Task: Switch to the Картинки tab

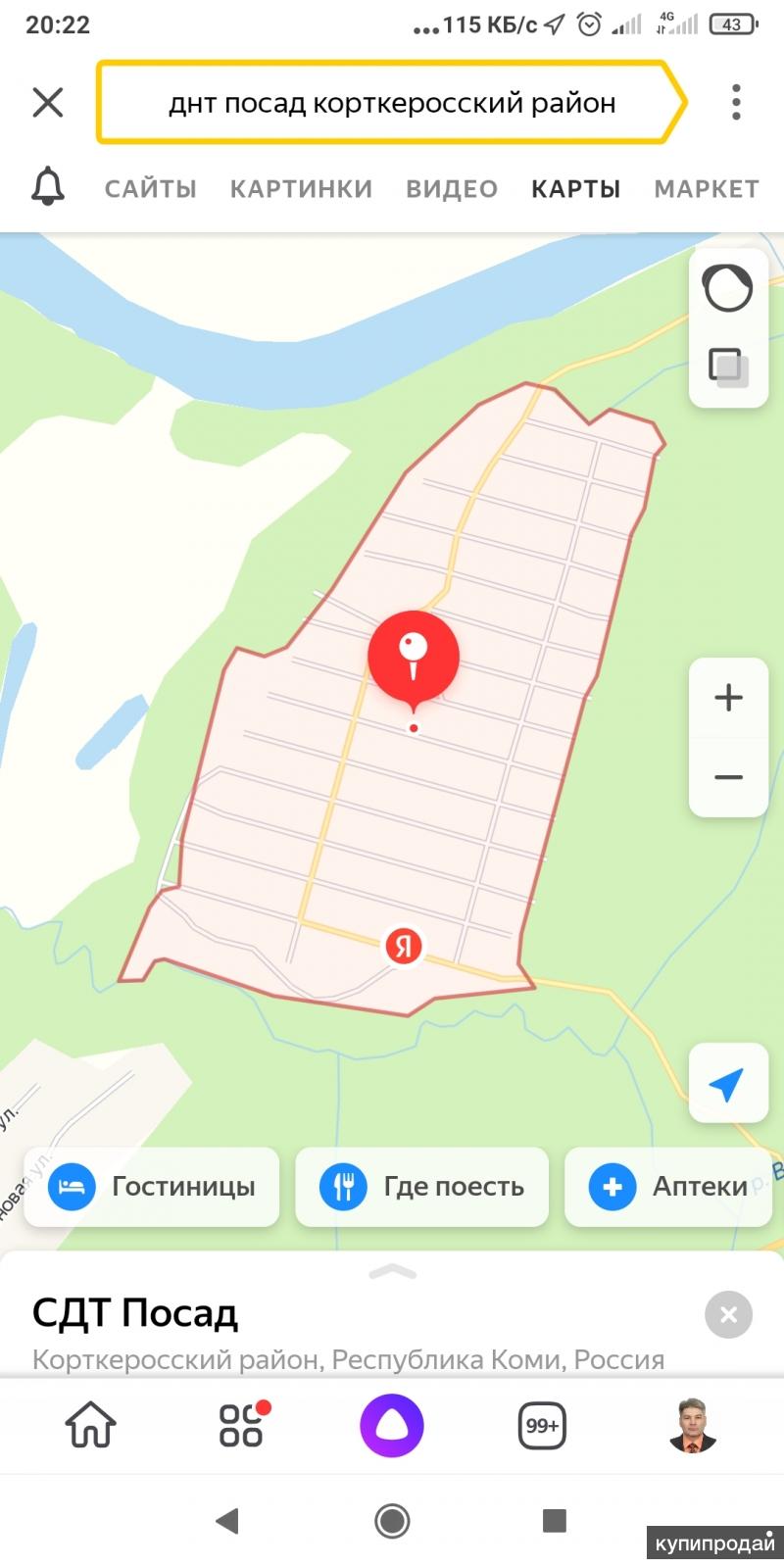Action: click(x=301, y=188)
